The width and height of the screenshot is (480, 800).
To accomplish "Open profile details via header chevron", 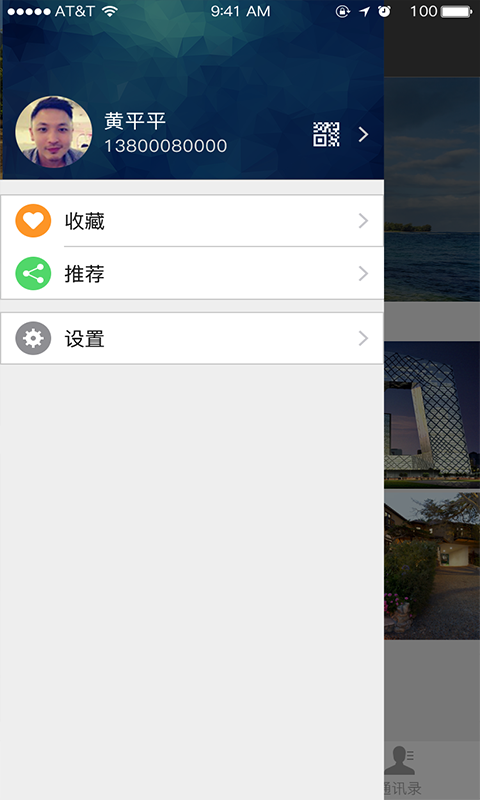I will (x=363, y=135).
